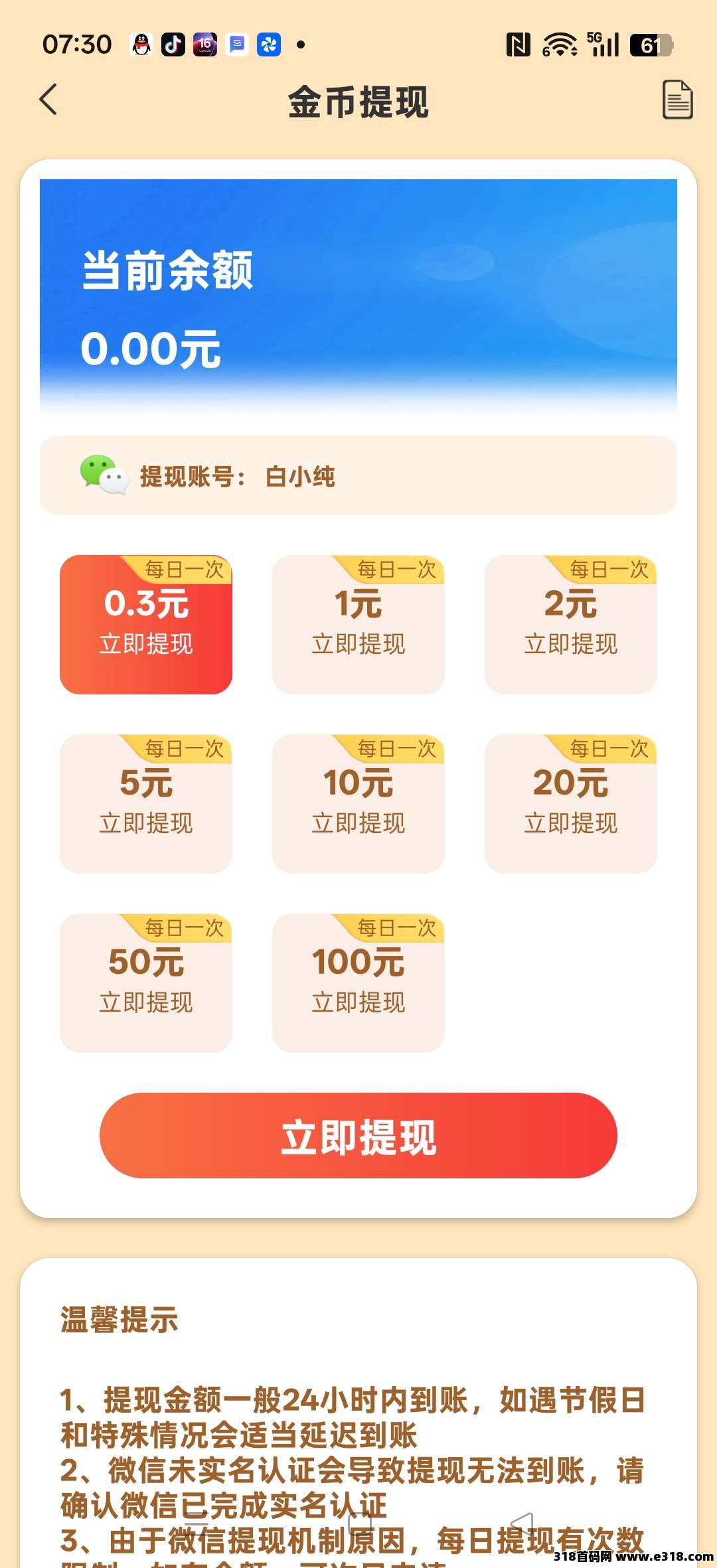Viewport: 717px width, 1568px height.
Task: Select the 0.3元 withdrawal amount
Action: tap(146, 625)
